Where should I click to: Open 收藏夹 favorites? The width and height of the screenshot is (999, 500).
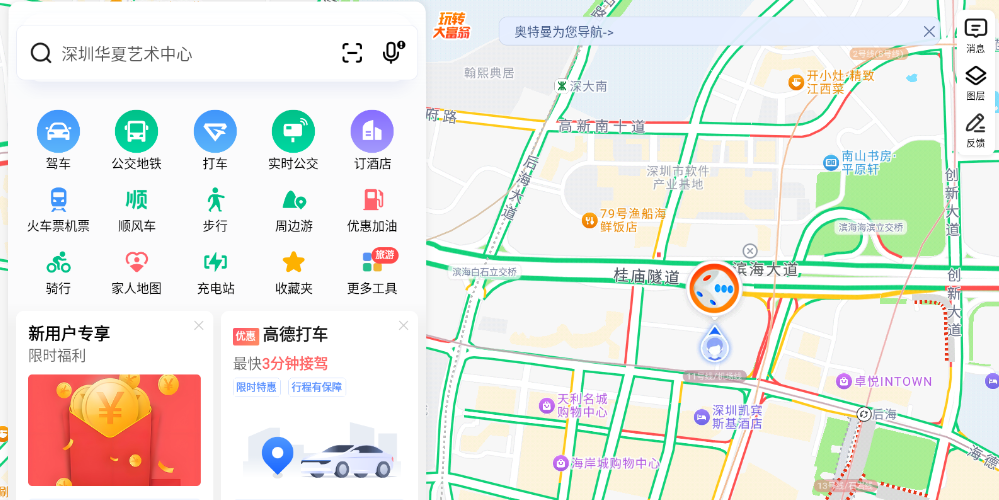(x=293, y=271)
